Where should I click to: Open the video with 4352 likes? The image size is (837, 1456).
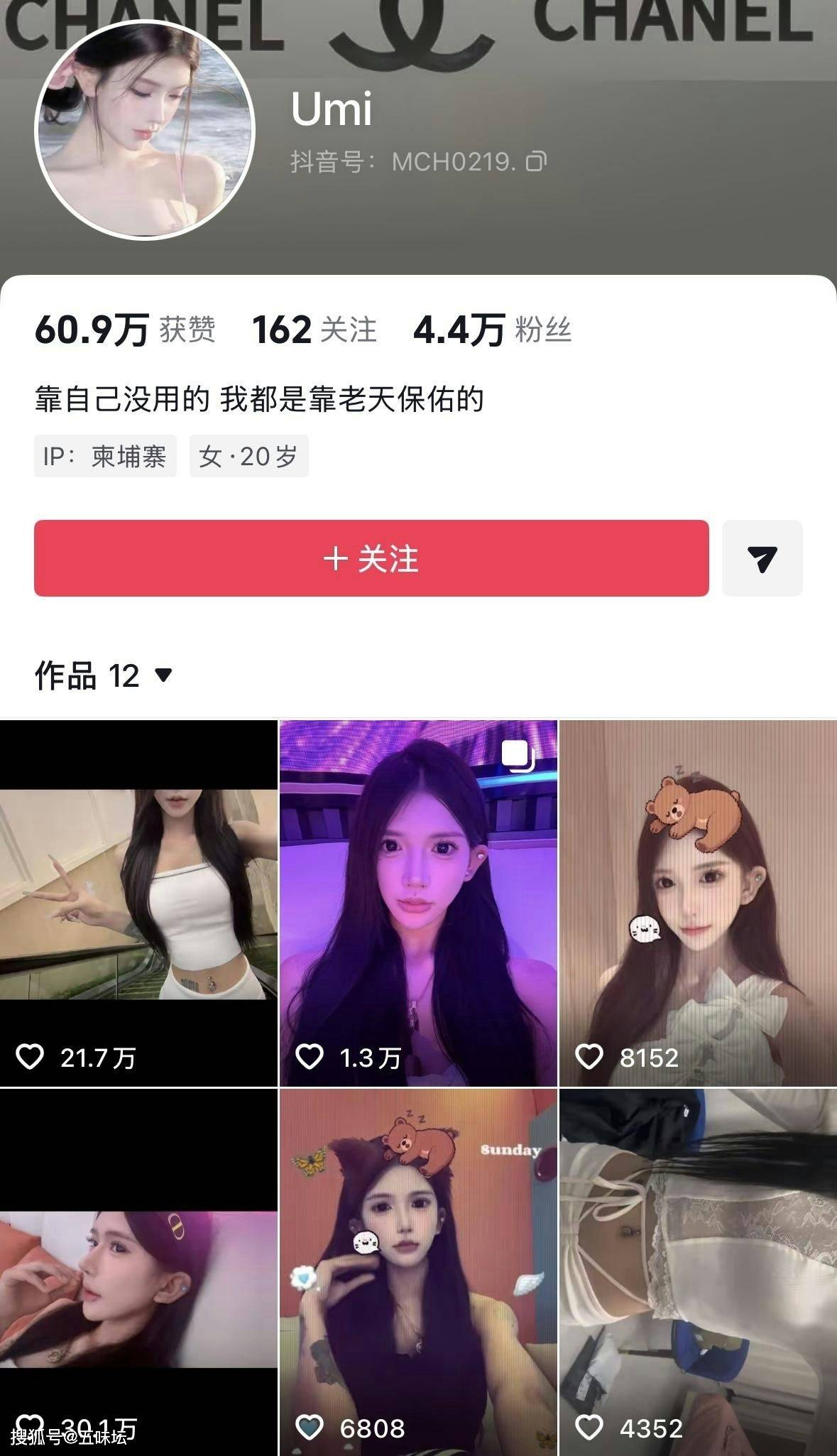tap(698, 1271)
